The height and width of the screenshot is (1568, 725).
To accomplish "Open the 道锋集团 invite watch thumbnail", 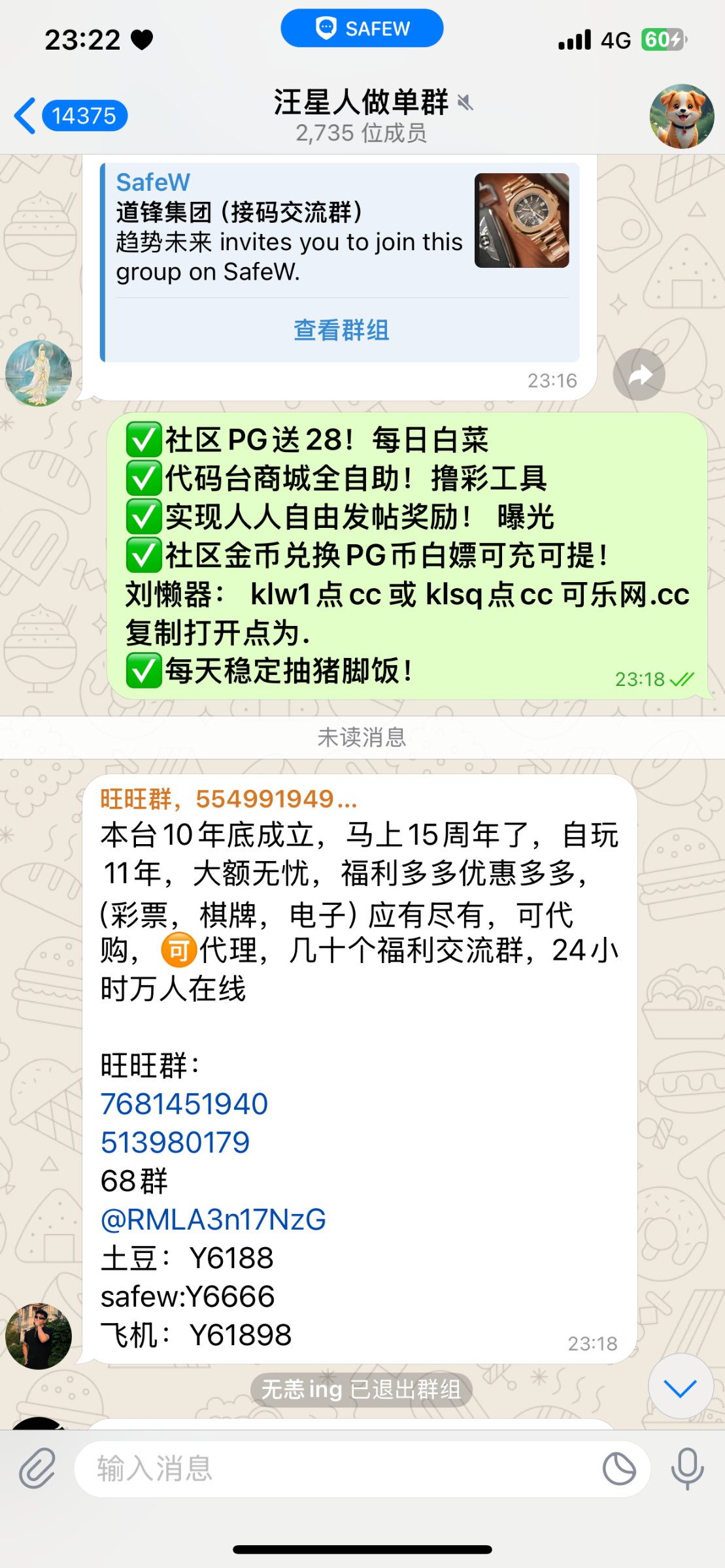I will [x=522, y=220].
